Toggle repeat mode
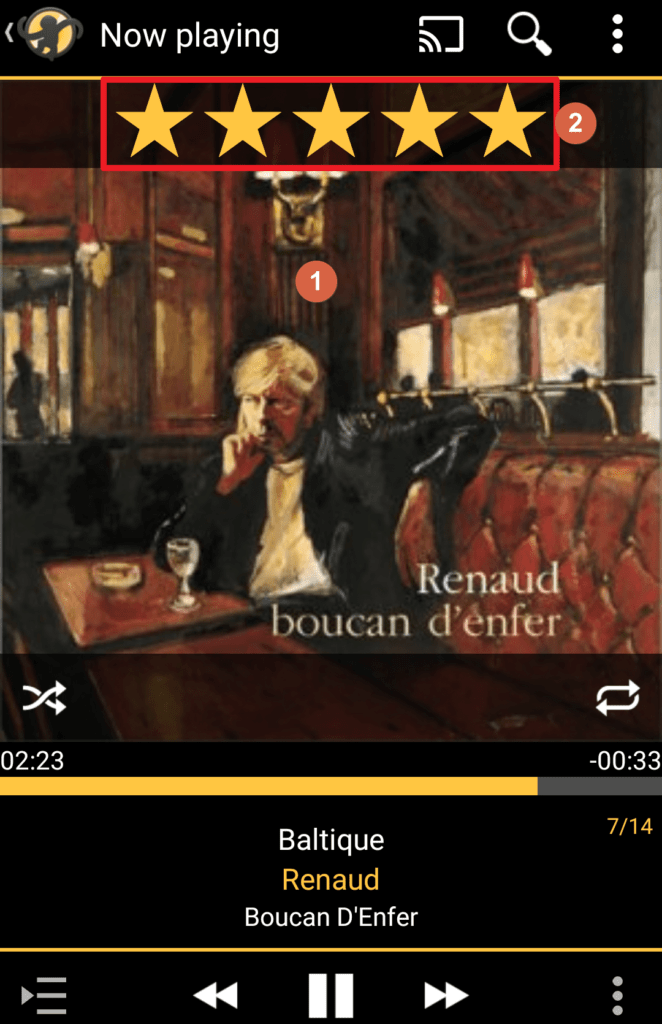Image resolution: width=662 pixels, height=1024 pixels. 617,698
